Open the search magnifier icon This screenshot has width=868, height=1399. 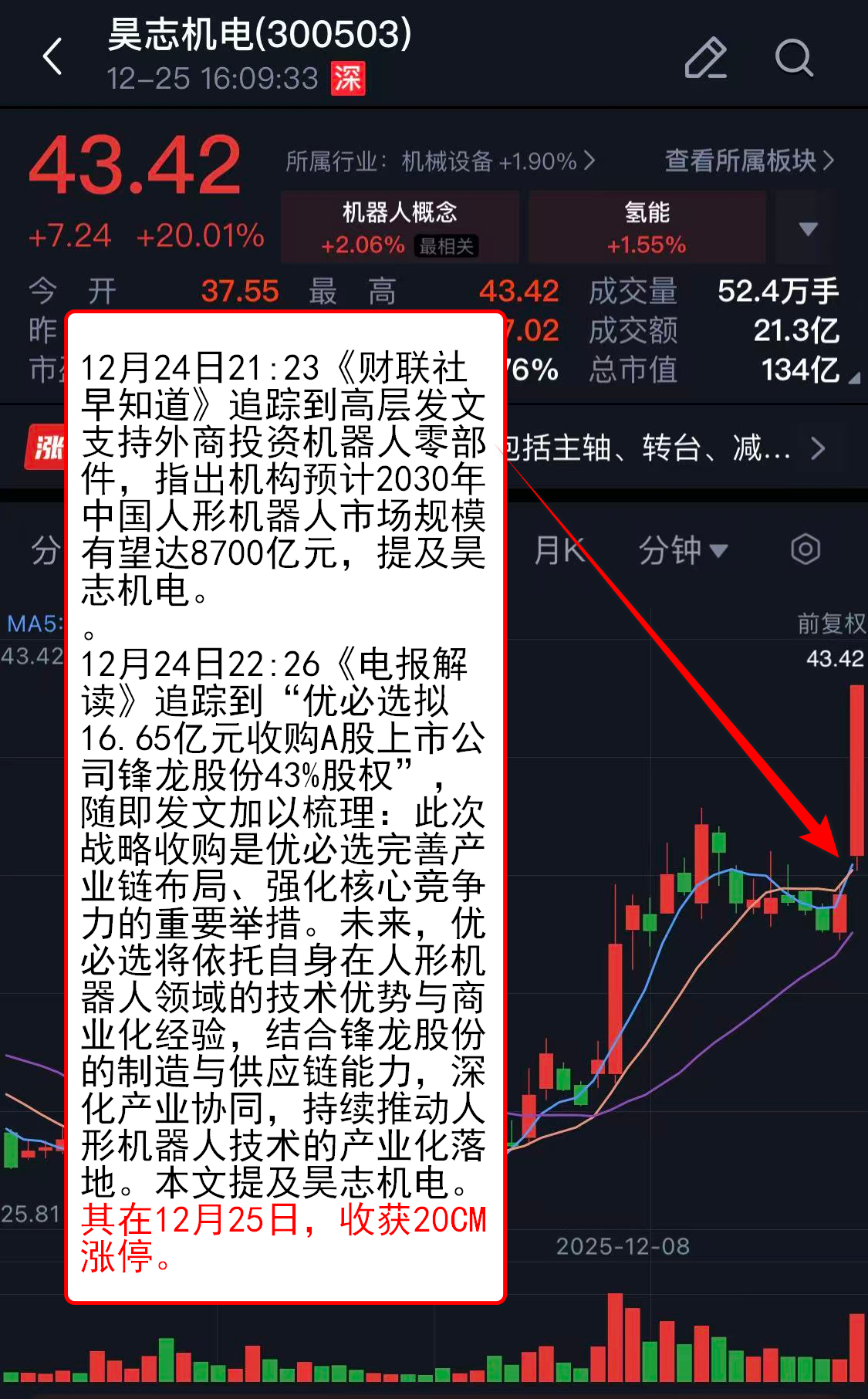(x=793, y=58)
